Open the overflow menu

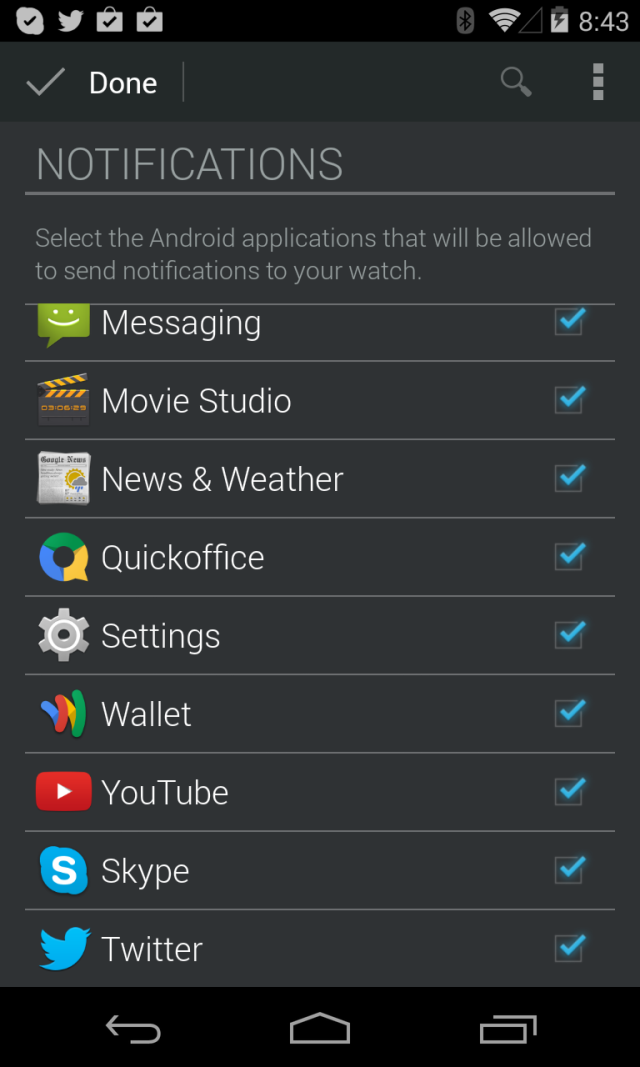pyautogui.click(x=598, y=82)
